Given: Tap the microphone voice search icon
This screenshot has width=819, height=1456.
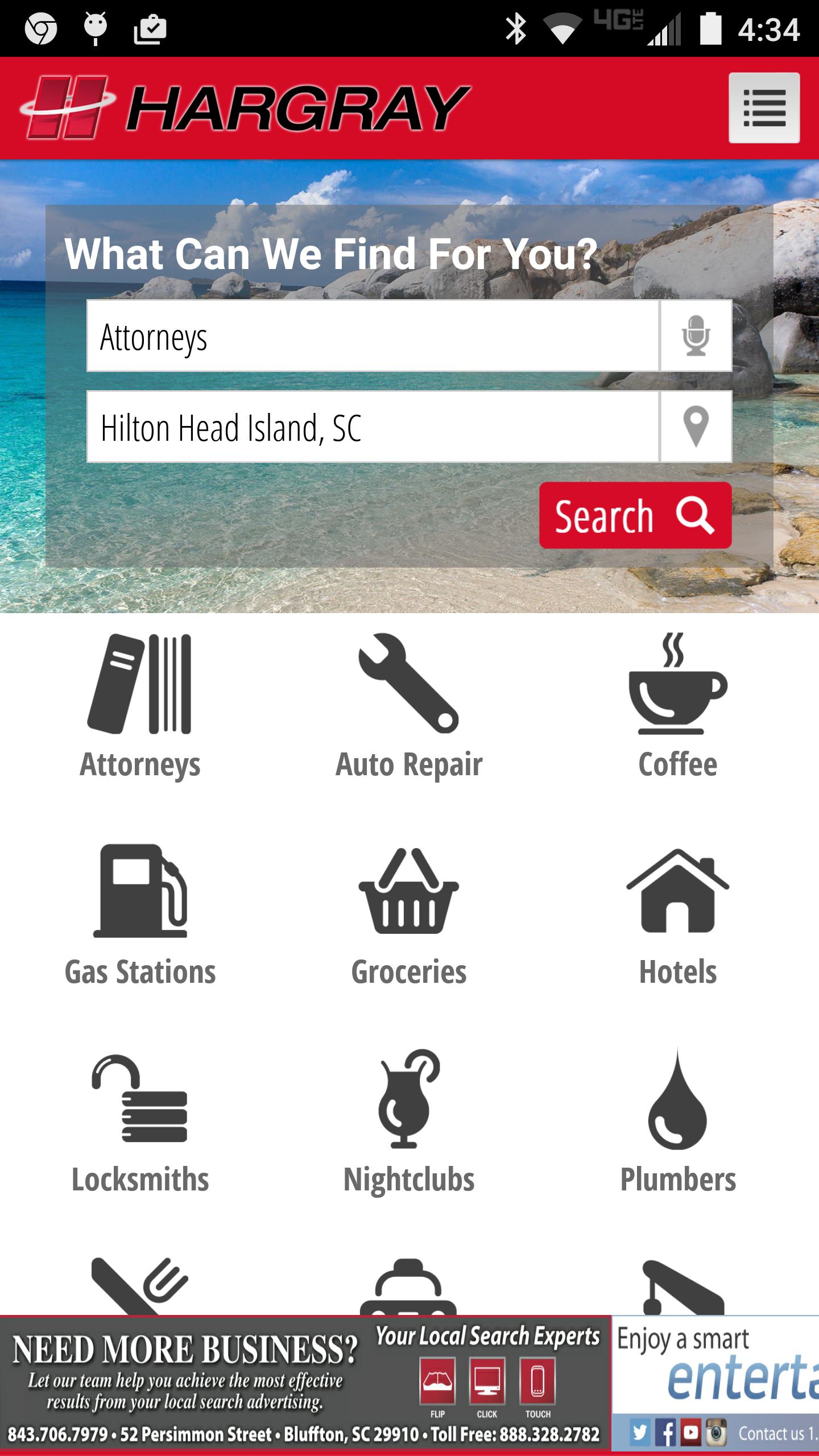Looking at the screenshot, I should [696, 336].
